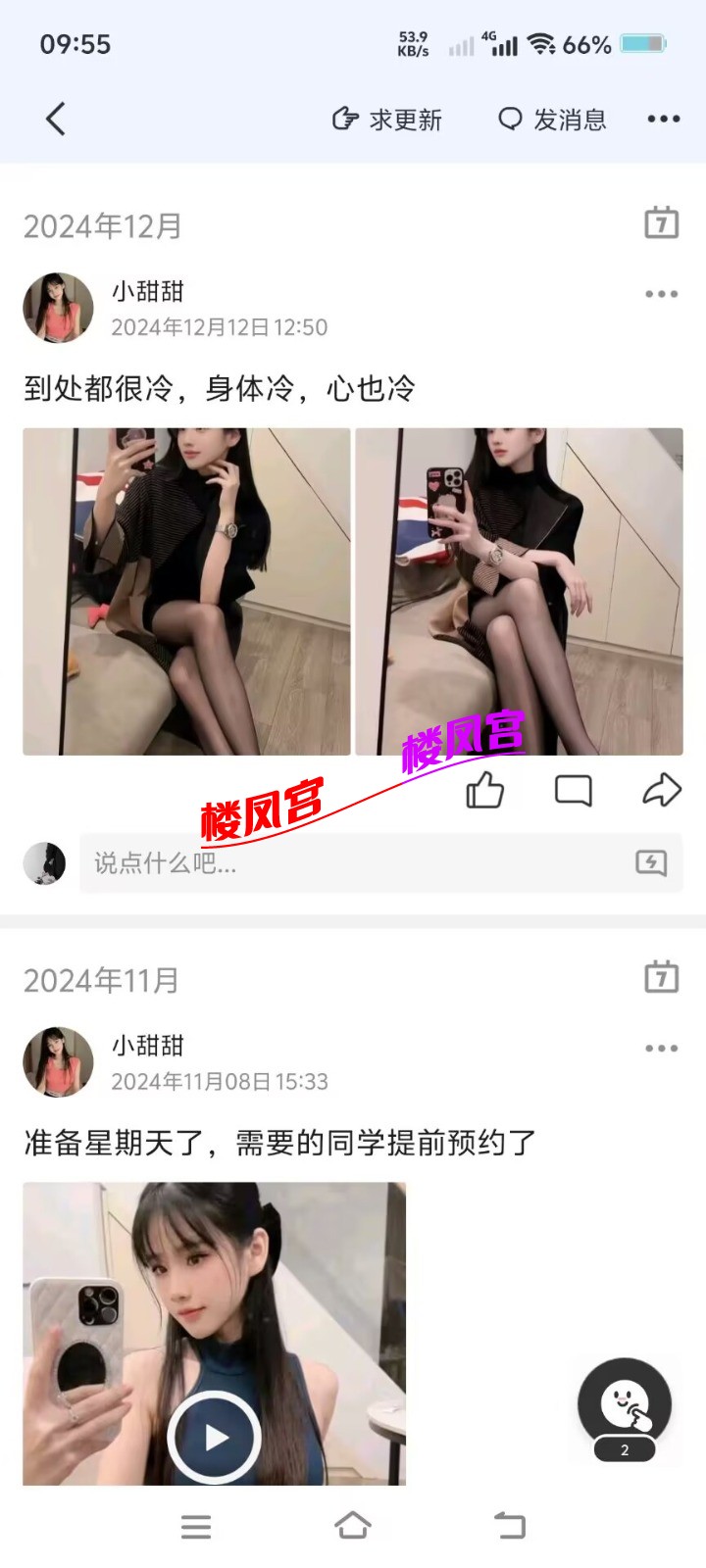Tap 求更新 to request an update
Image resolution: width=706 pixels, height=1568 pixels.
pyautogui.click(x=387, y=120)
